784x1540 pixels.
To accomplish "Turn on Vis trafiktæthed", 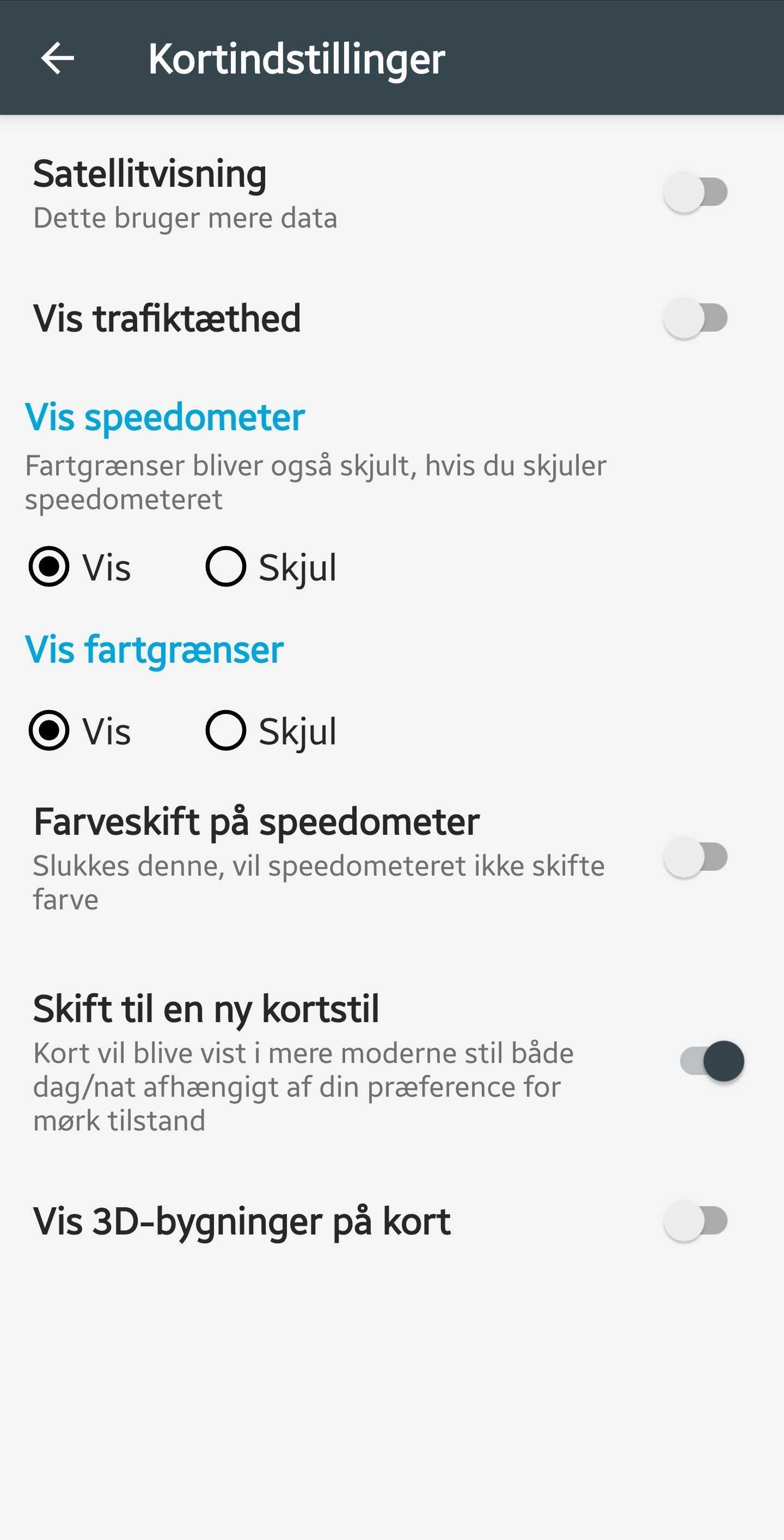I will 696,318.
